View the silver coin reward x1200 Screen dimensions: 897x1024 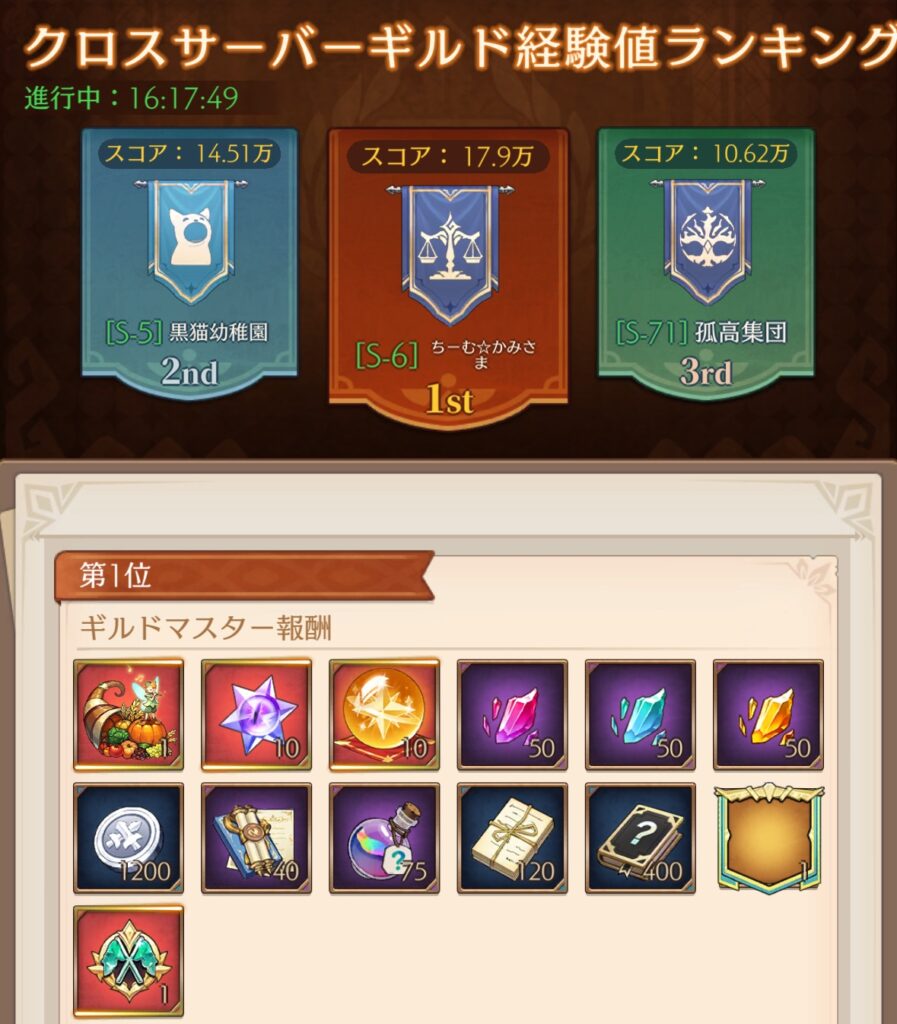tap(129, 838)
